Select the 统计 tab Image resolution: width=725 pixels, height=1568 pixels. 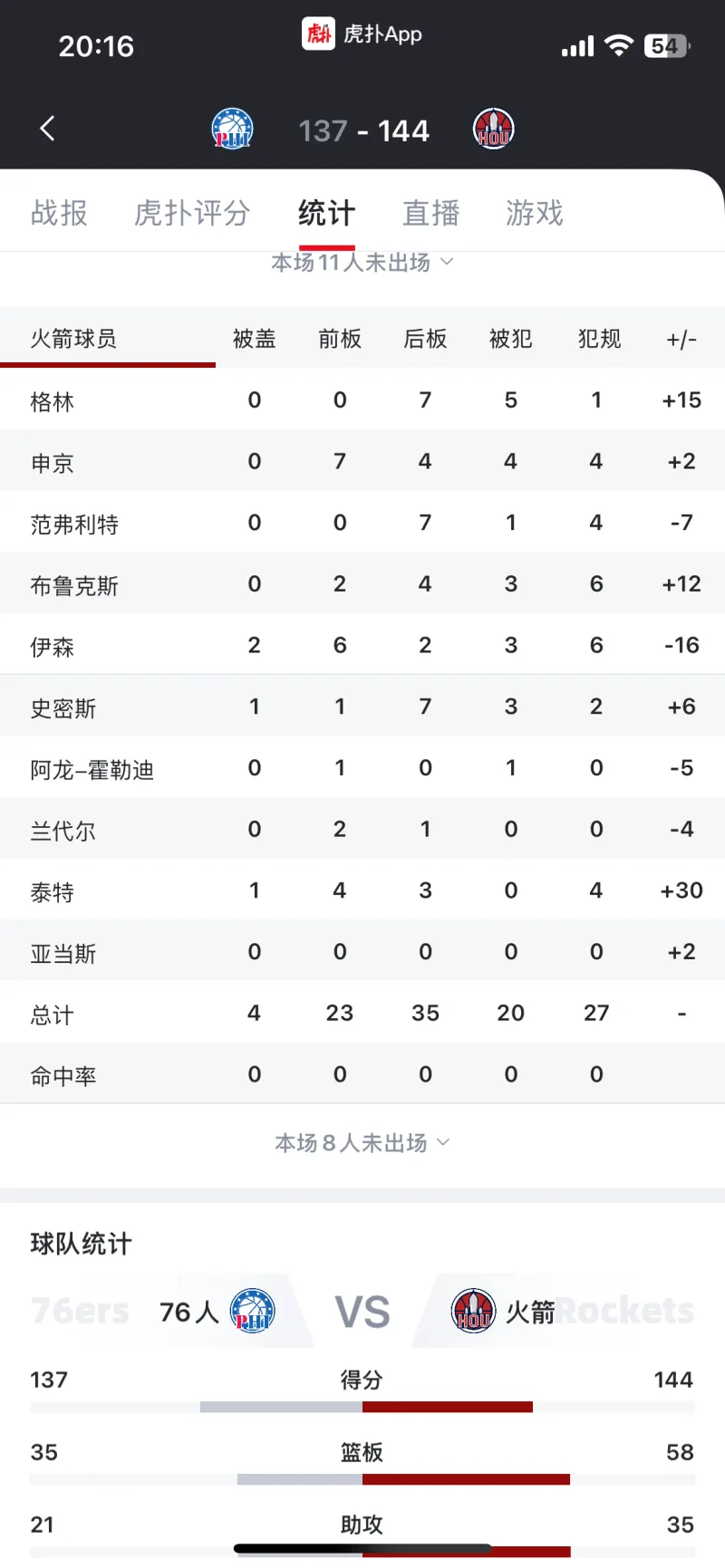click(326, 213)
